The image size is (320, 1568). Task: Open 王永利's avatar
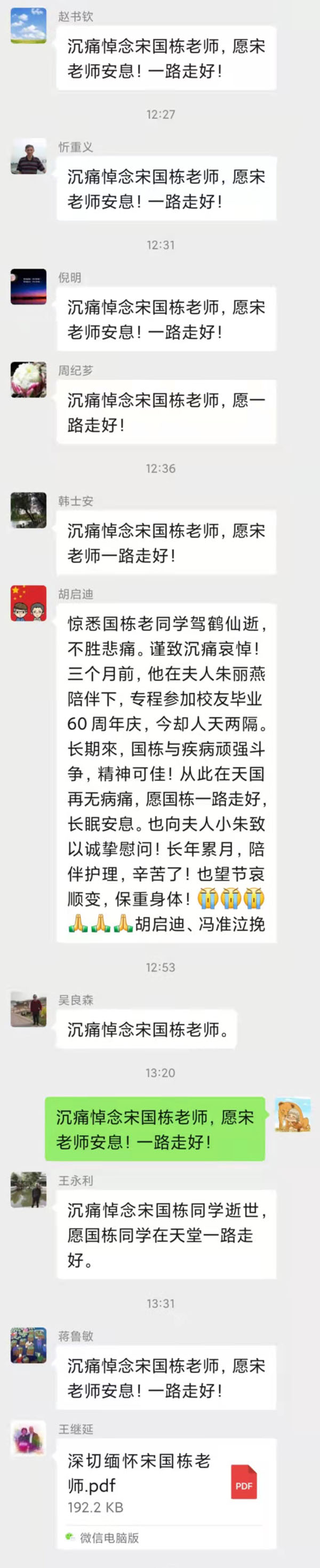point(29,1189)
